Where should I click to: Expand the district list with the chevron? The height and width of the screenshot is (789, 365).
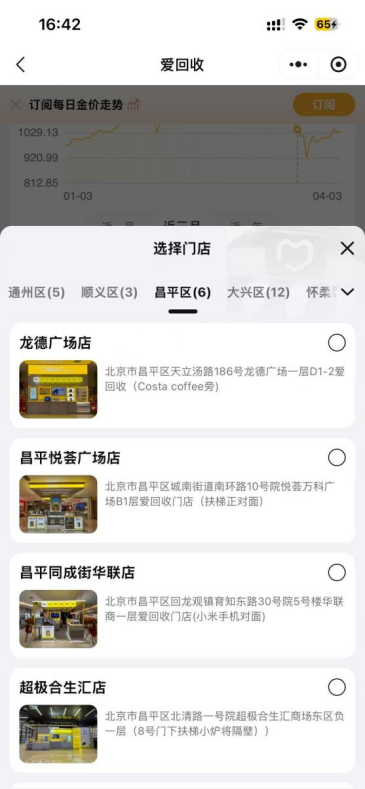click(x=348, y=292)
